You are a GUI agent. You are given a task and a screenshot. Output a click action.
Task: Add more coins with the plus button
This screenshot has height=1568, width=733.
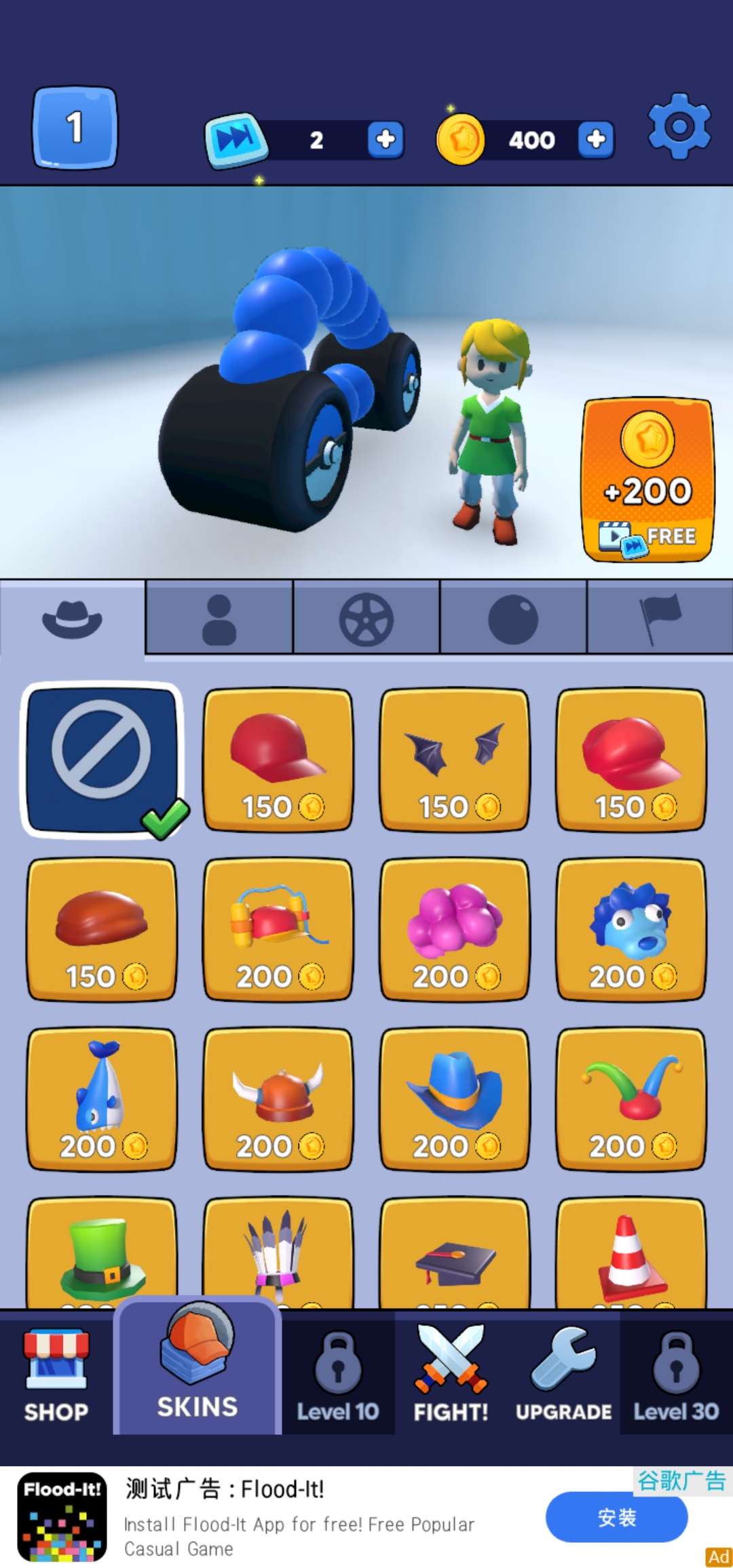pyautogui.click(x=596, y=139)
